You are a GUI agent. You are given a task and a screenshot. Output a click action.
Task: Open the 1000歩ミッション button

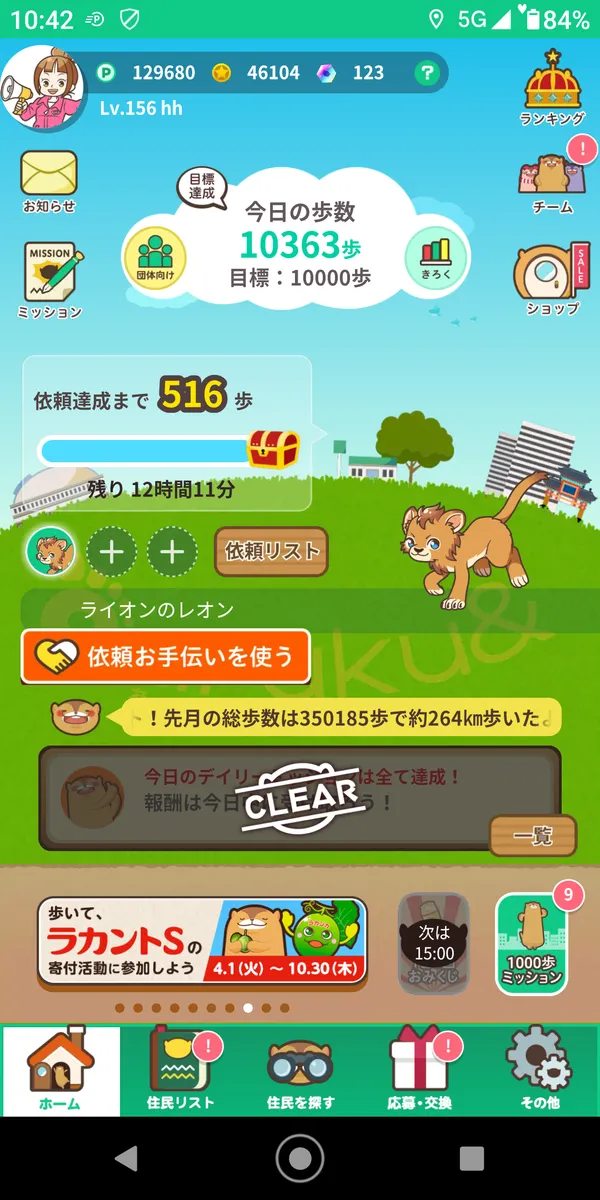532,945
